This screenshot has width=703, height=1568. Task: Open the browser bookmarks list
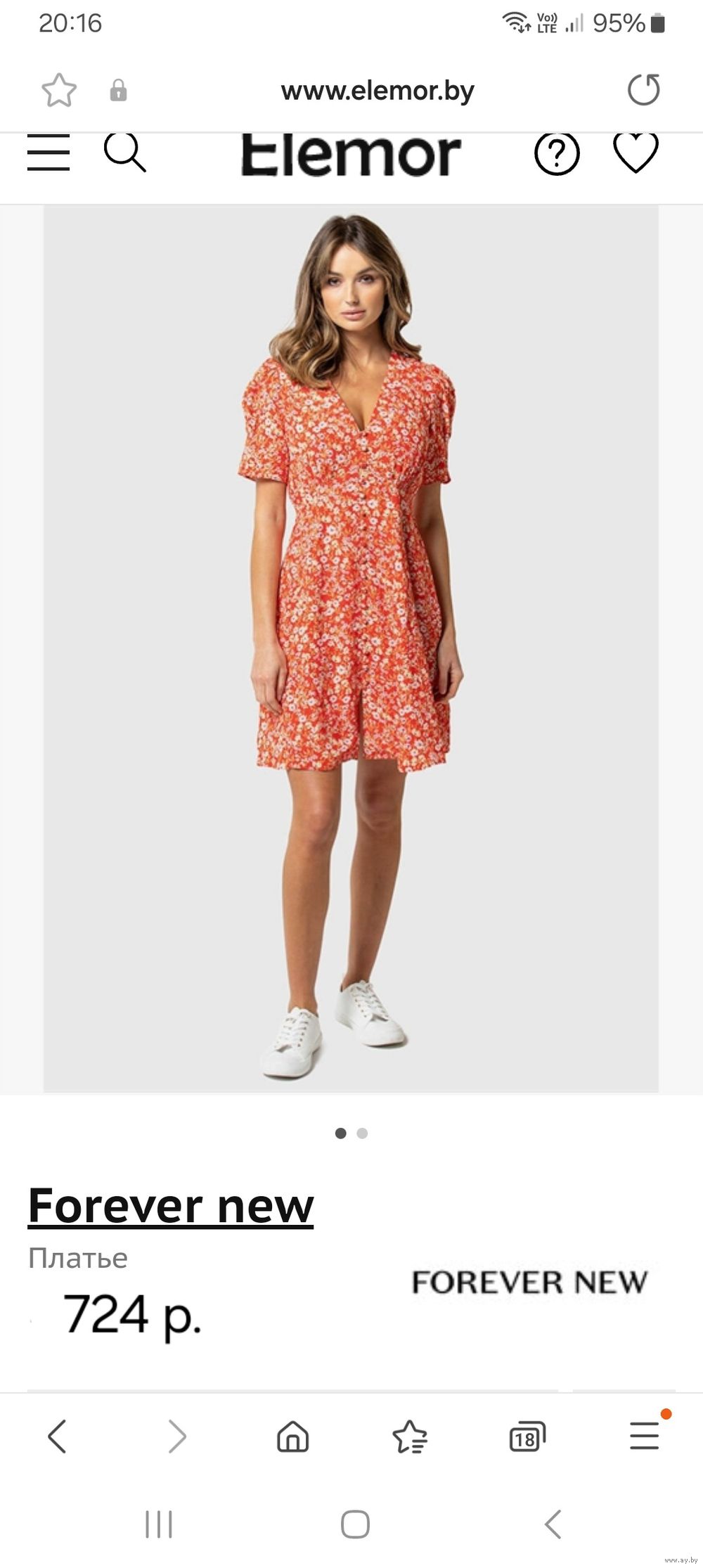[x=410, y=1436]
